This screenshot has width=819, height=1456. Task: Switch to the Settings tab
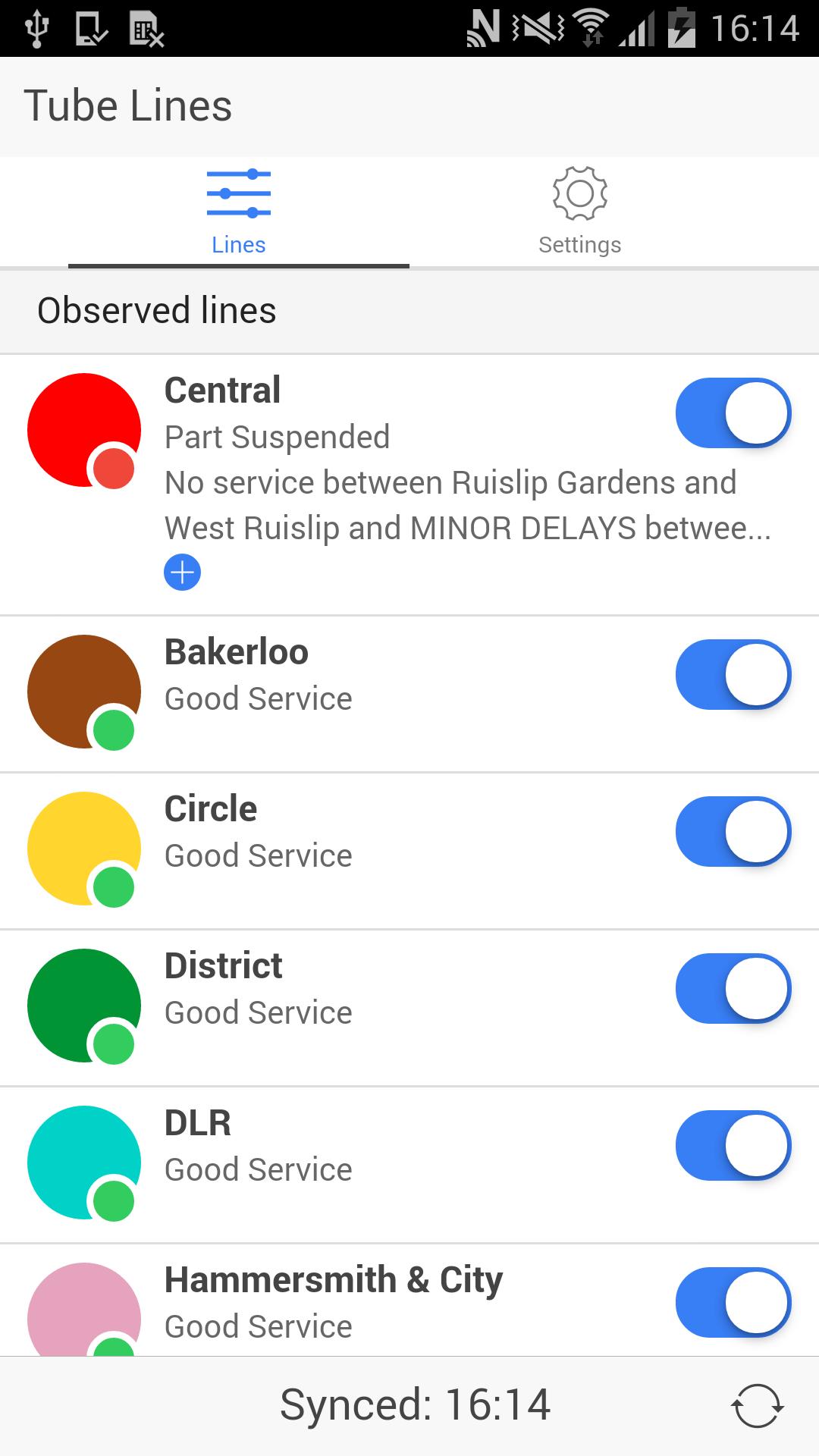point(579,210)
